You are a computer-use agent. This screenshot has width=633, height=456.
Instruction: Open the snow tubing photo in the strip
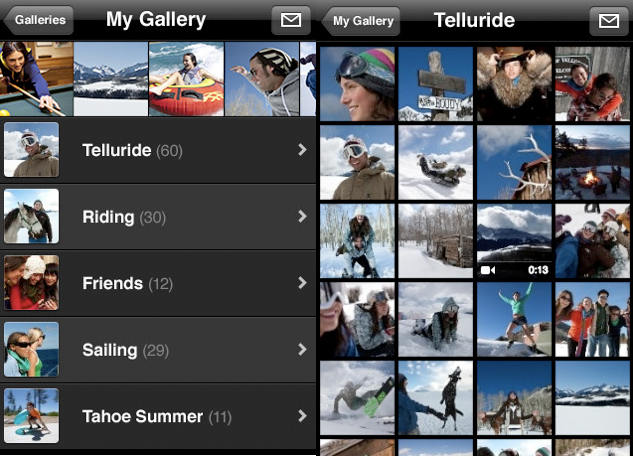[186, 79]
